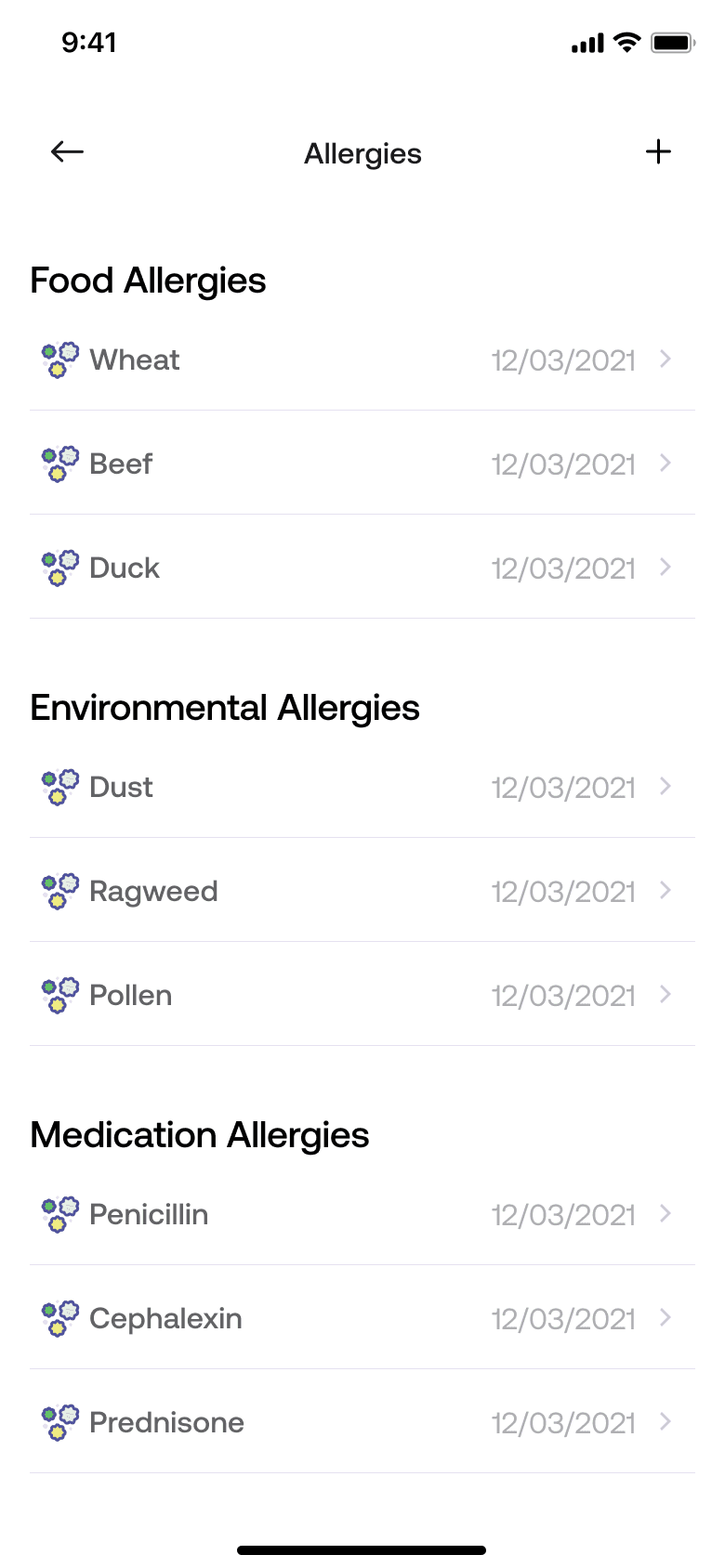View details for Beef allergy
This screenshot has width=725, height=1568.
click(x=362, y=464)
